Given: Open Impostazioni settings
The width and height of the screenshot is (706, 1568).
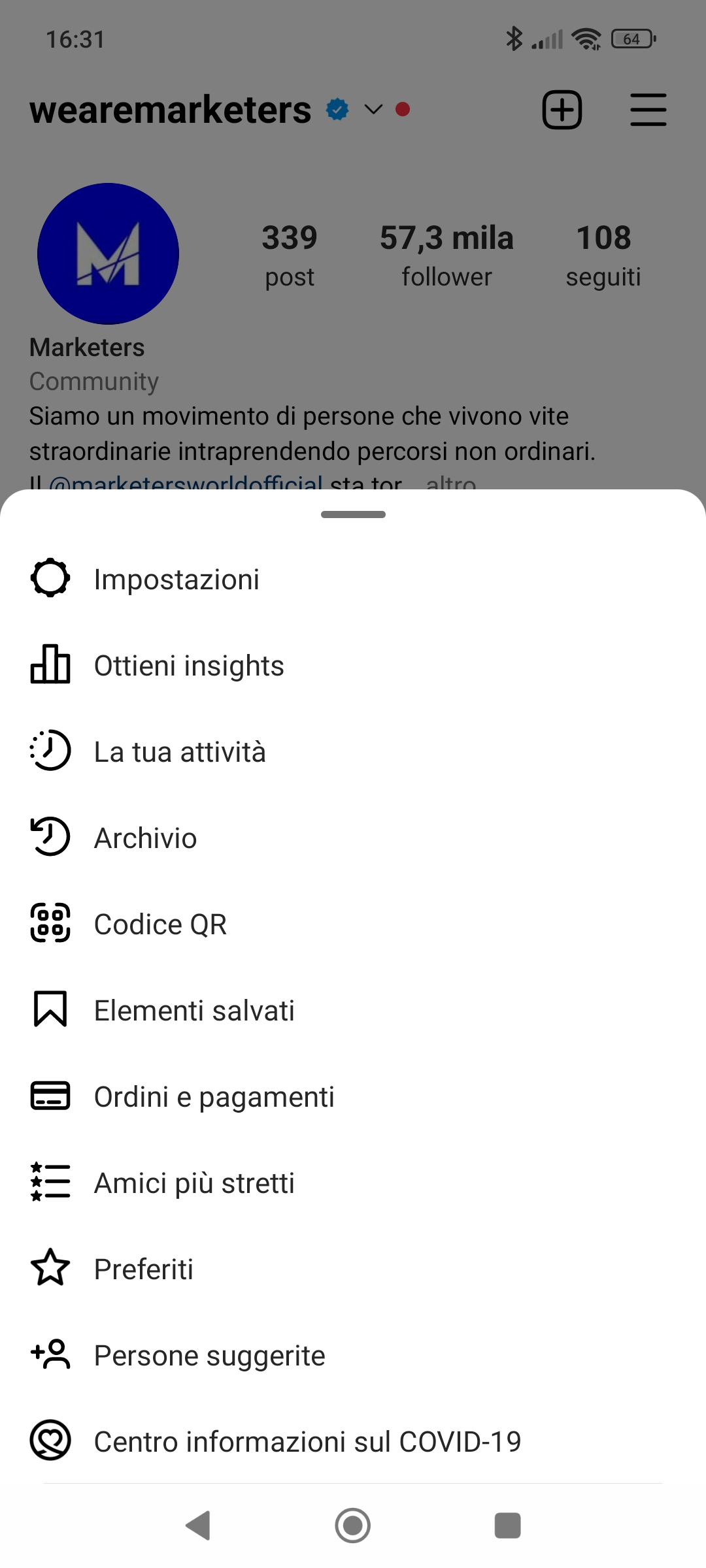Looking at the screenshot, I should pyautogui.click(x=176, y=579).
